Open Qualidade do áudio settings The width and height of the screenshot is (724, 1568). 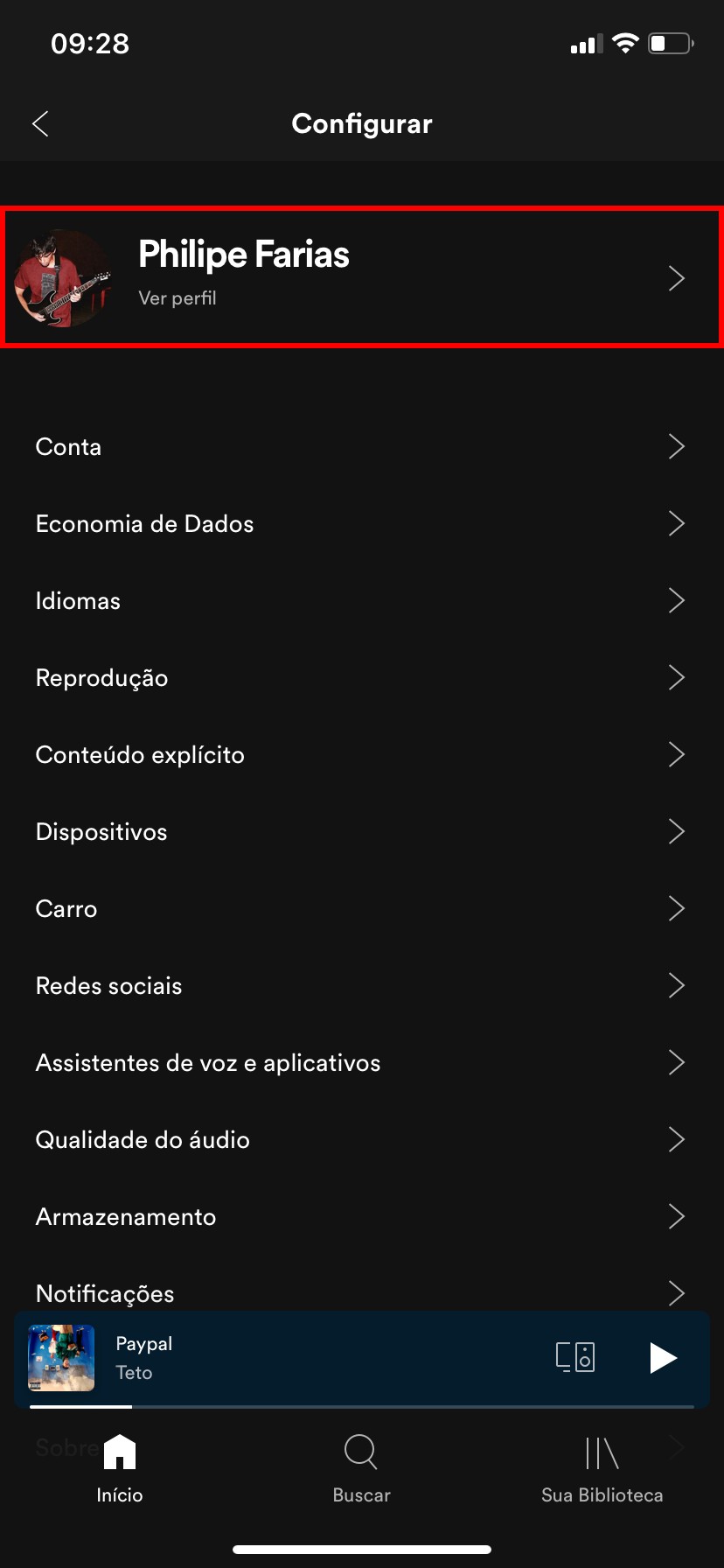tap(361, 1140)
